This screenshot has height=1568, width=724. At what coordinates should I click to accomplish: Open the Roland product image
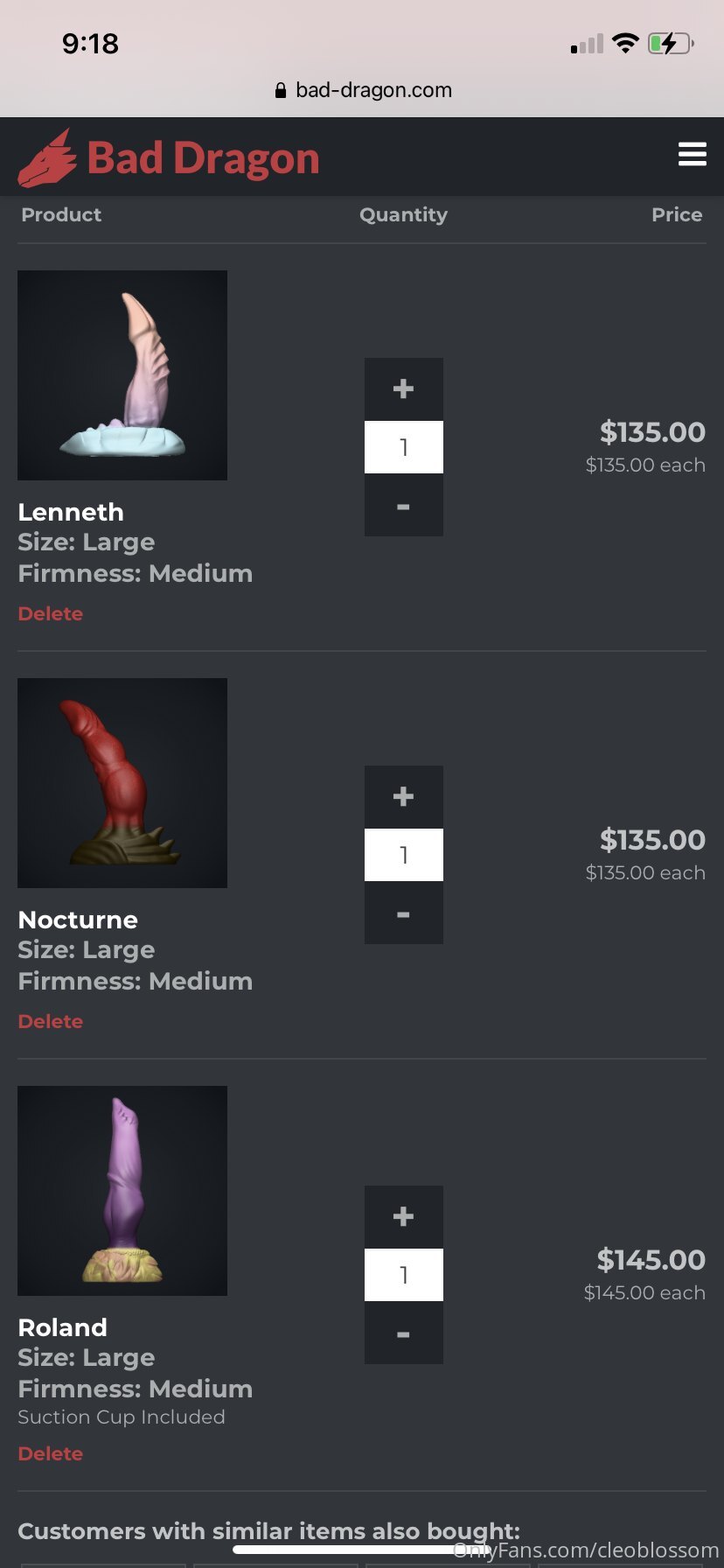[122, 1191]
